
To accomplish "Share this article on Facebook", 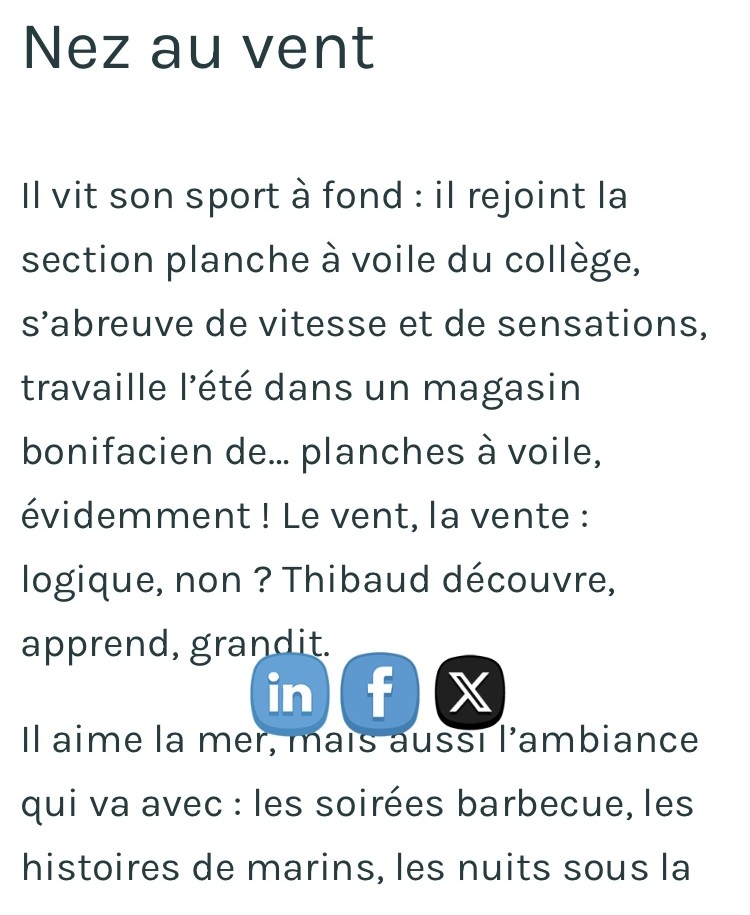I will [380, 692].
